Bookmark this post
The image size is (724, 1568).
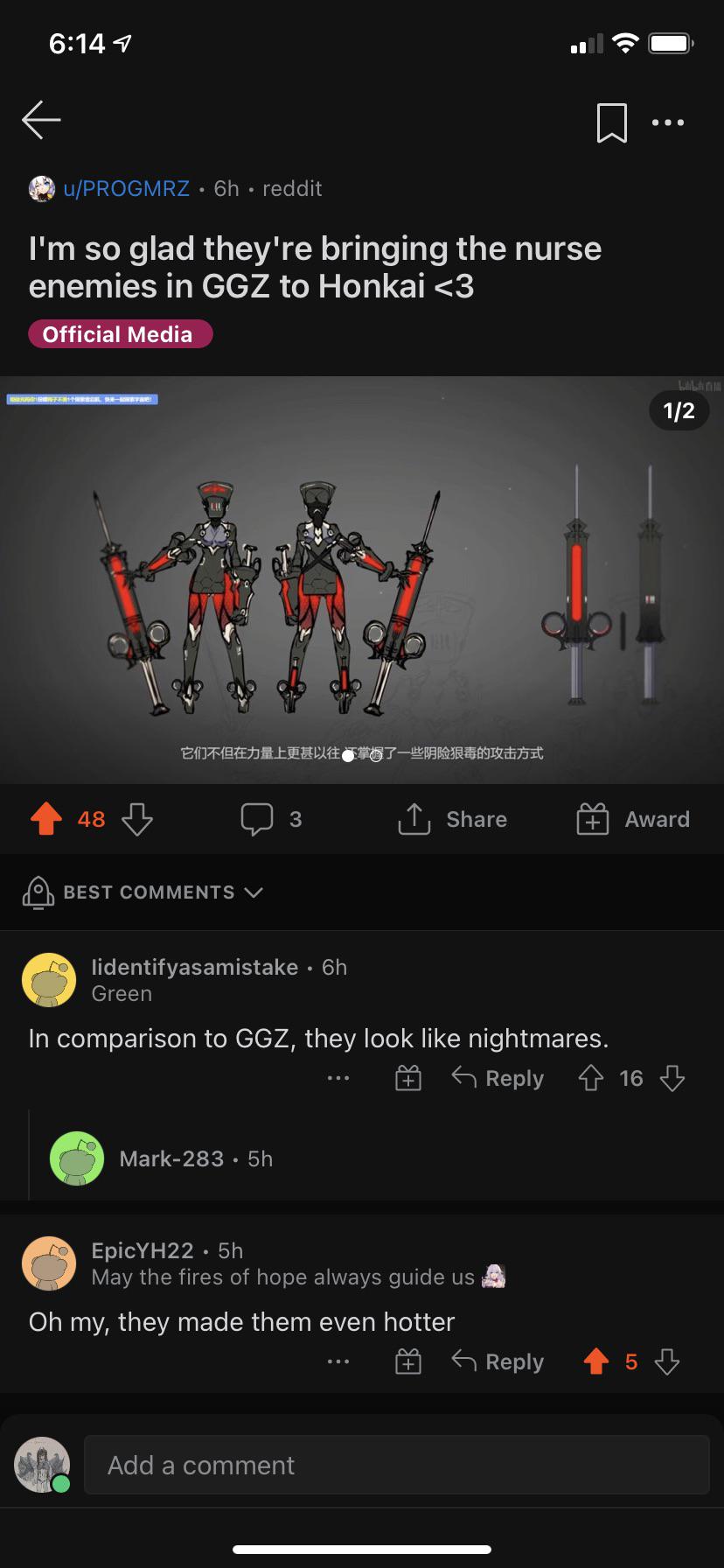click(x=611, y=122)
